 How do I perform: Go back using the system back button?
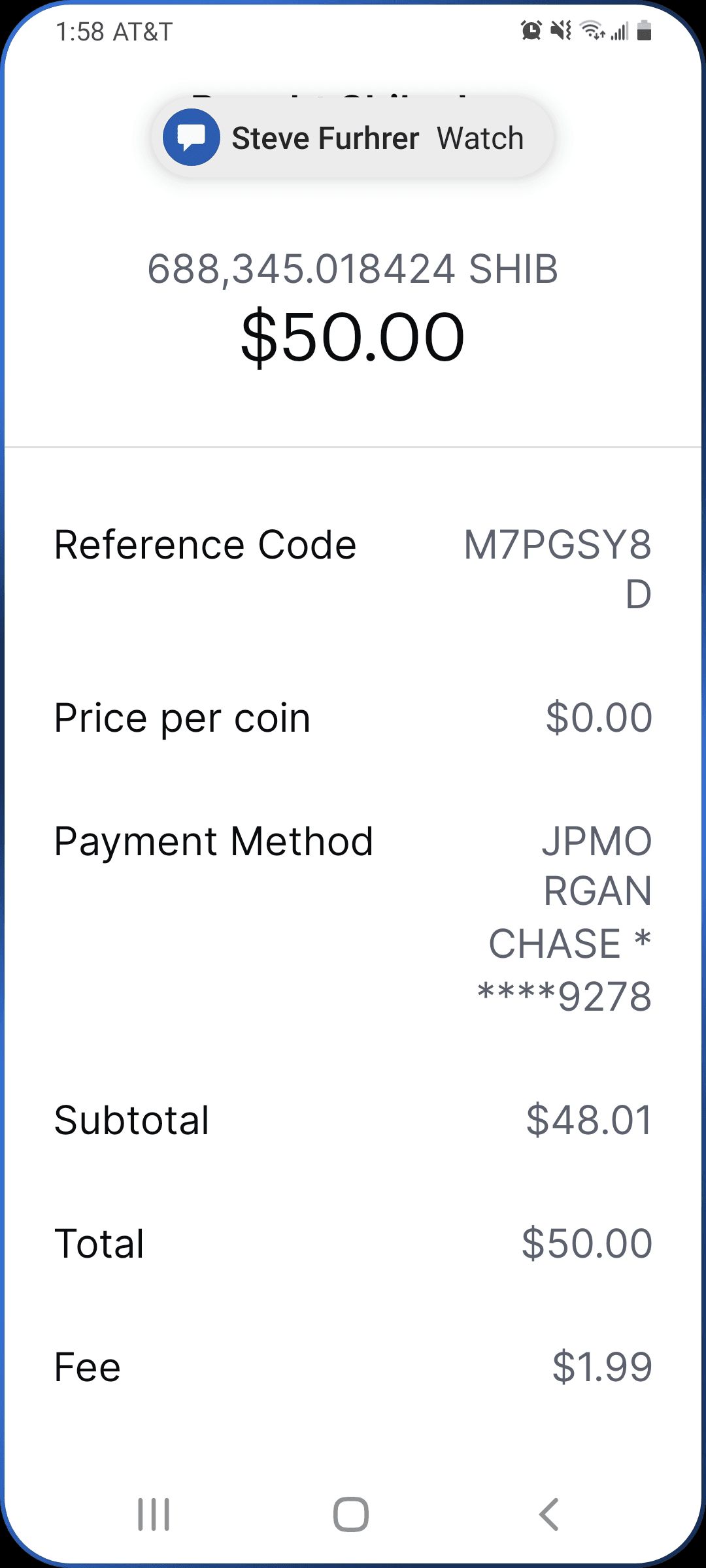[548, 1514]
